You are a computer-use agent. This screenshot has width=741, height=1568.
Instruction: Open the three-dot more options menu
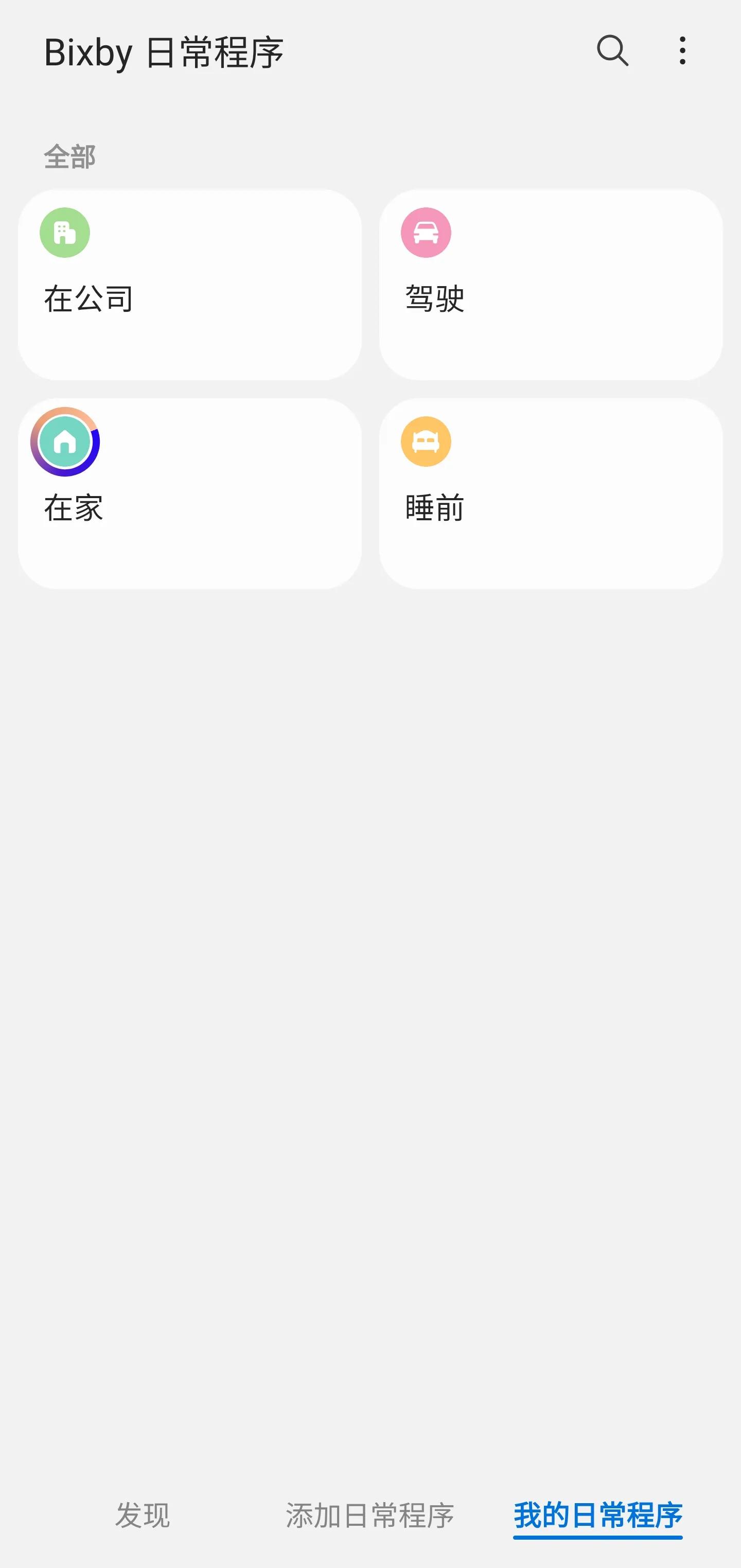click(682, 50)
